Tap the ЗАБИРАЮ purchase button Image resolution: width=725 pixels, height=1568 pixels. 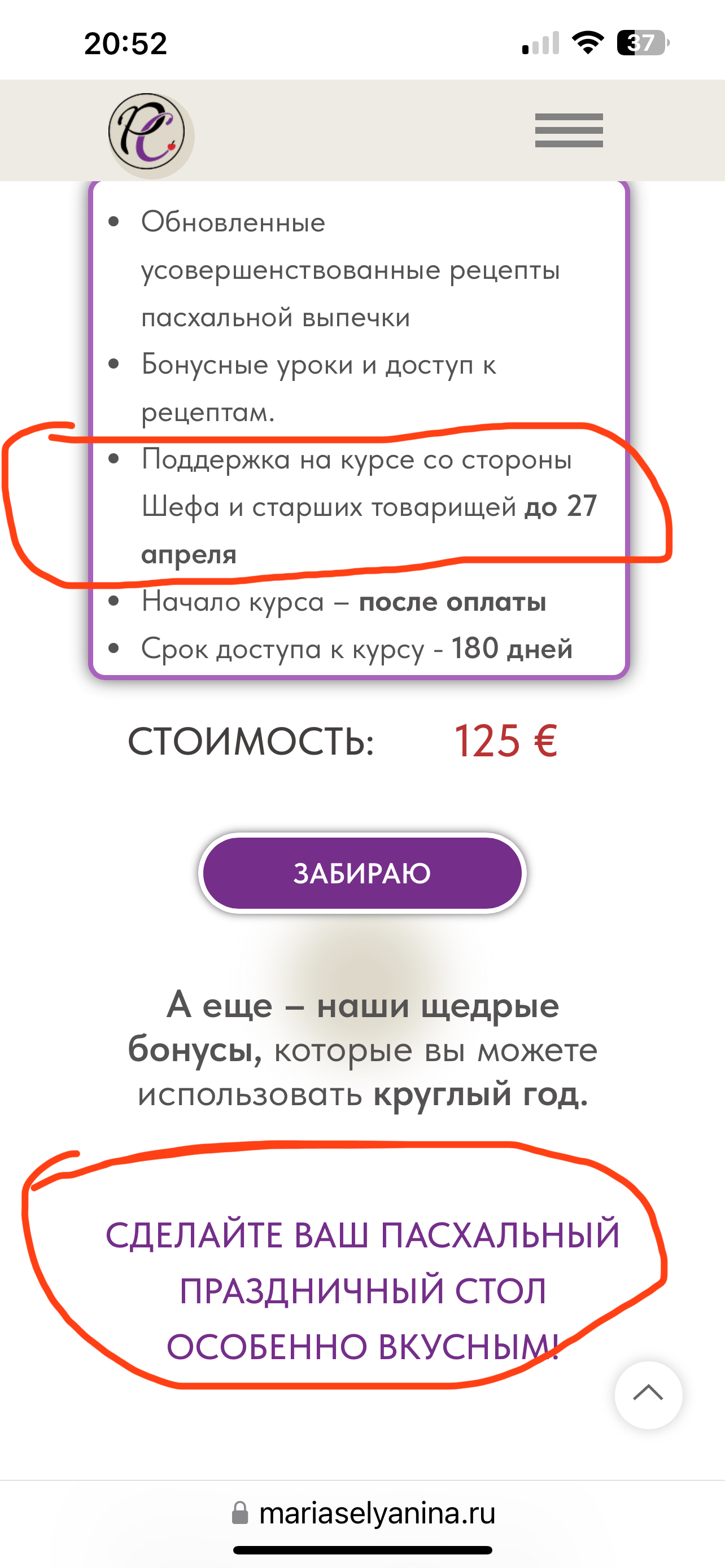tap(362, 873)
